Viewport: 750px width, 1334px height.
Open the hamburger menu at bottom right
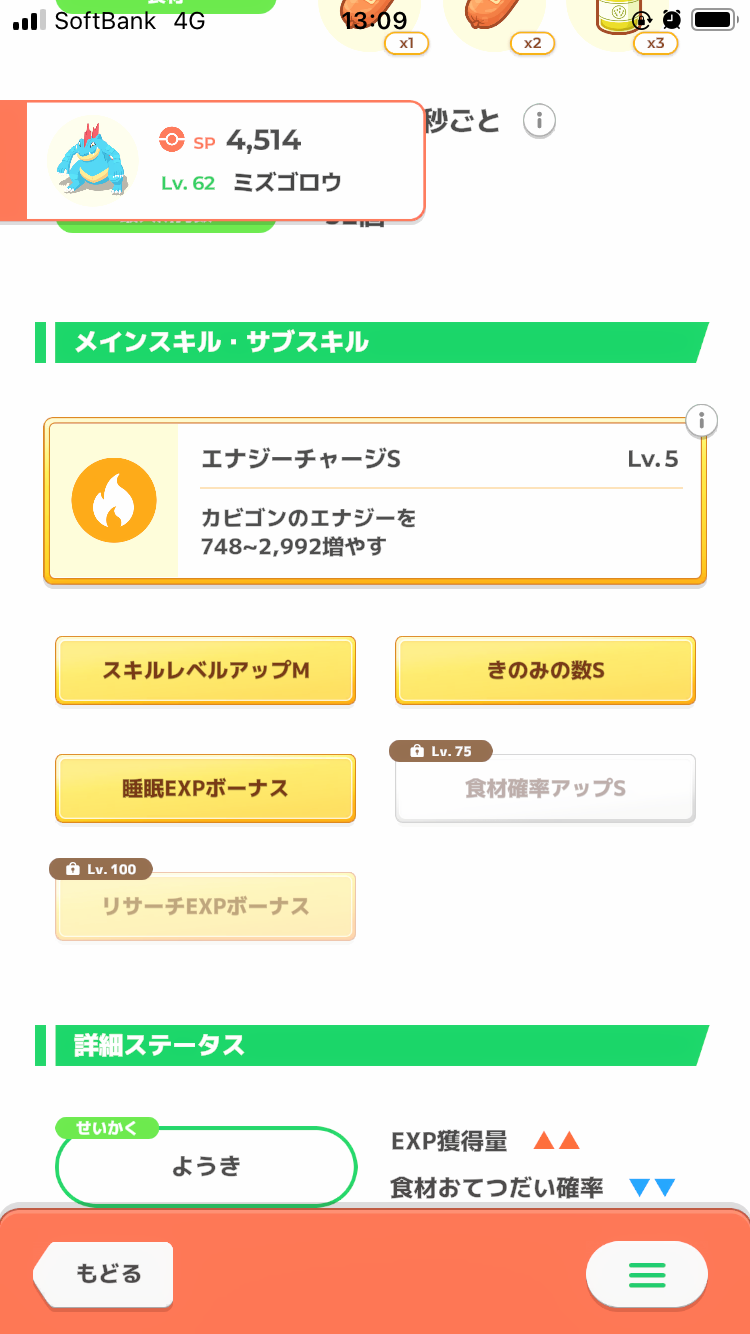click(647, 1275)
